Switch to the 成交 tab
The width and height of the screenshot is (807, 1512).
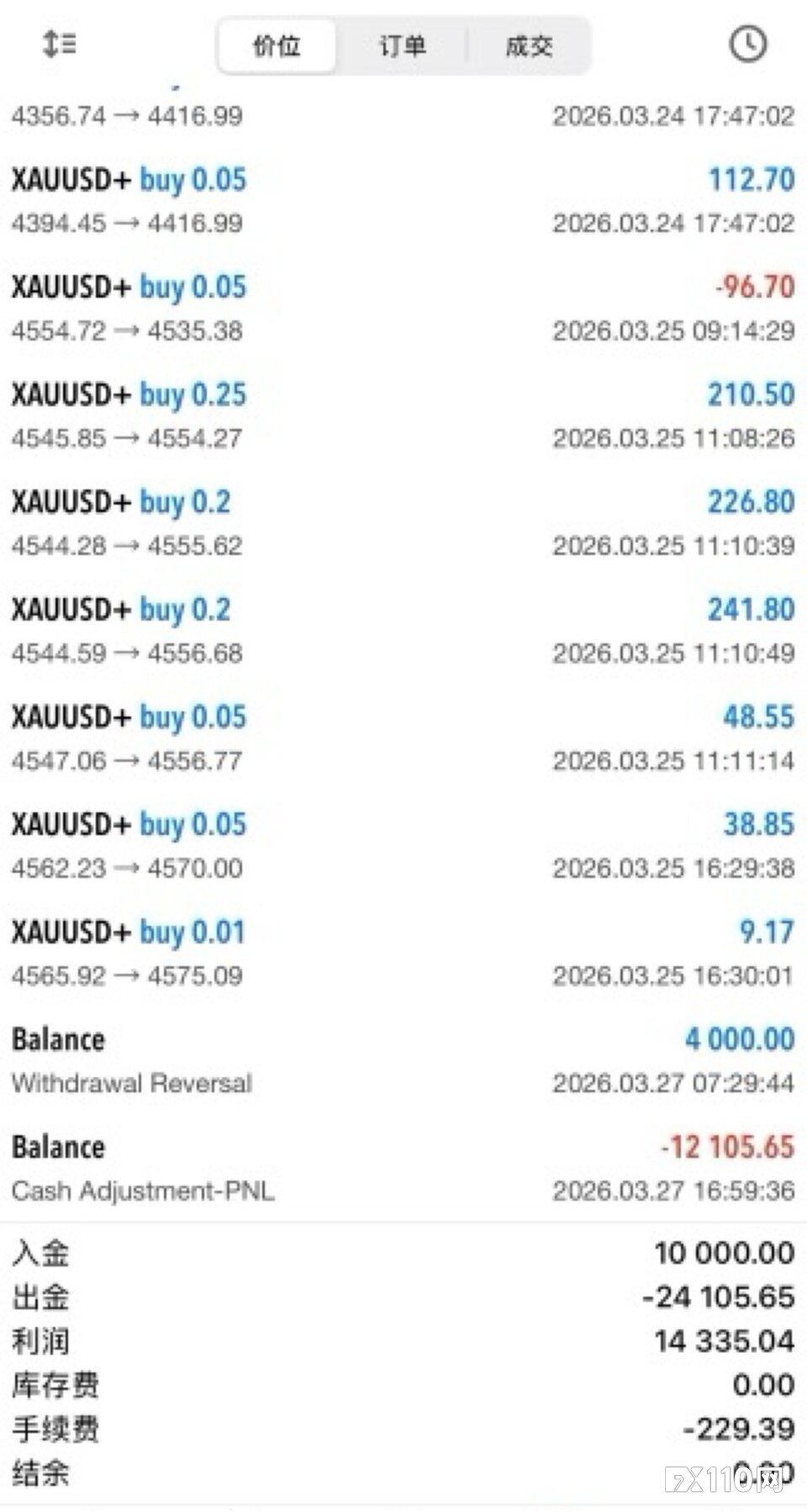pyautogui.click(x=529, y=45)
